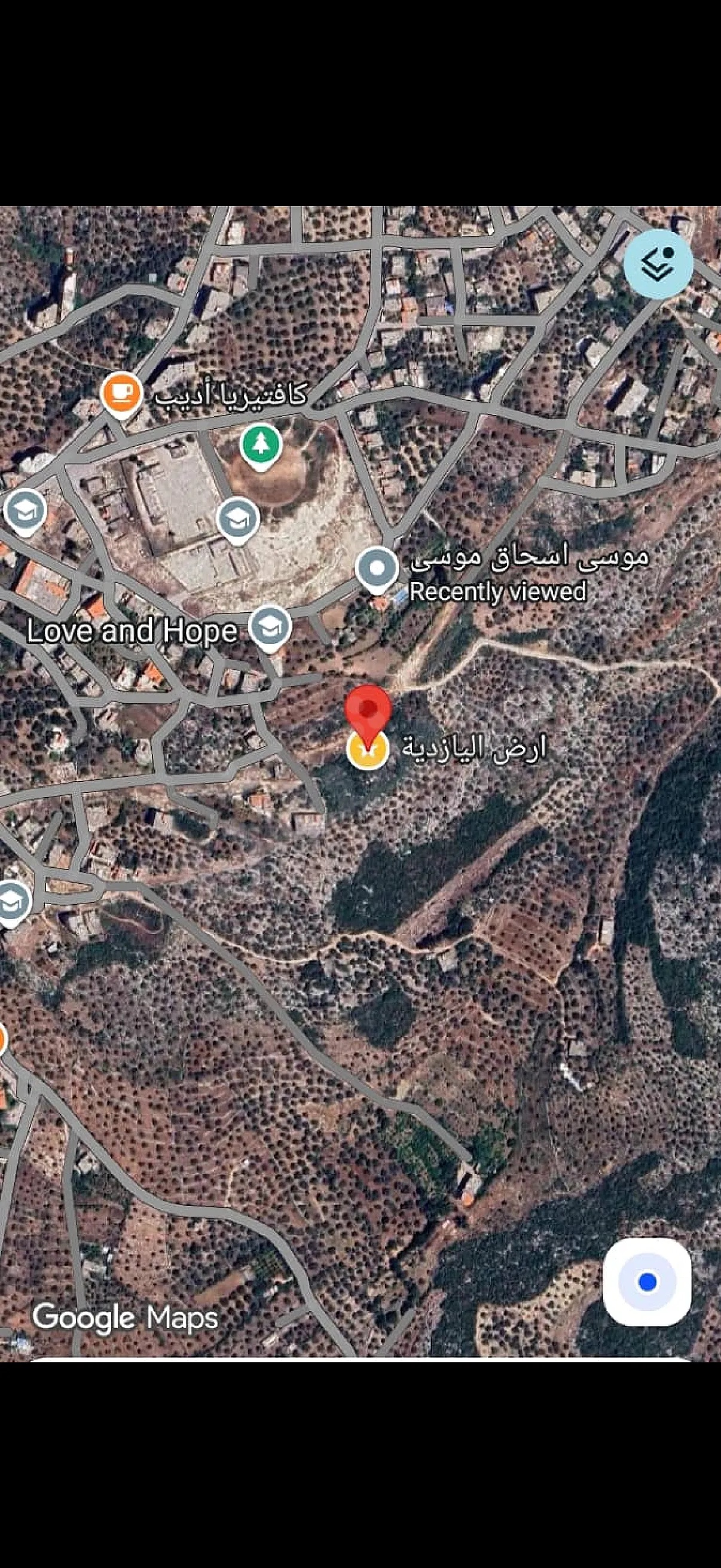Tap the red dropped pin
This screenshot has height=1568, width=721.
coord(368,710)
